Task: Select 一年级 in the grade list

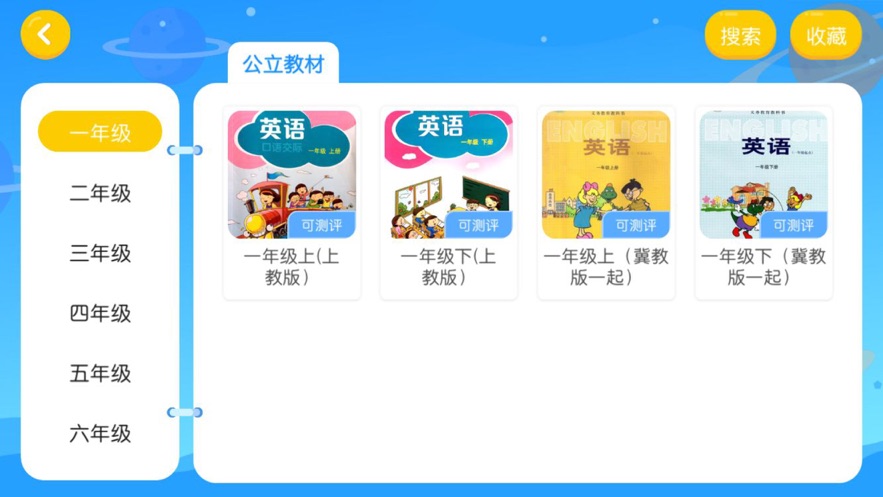Action: pos(100,132)
